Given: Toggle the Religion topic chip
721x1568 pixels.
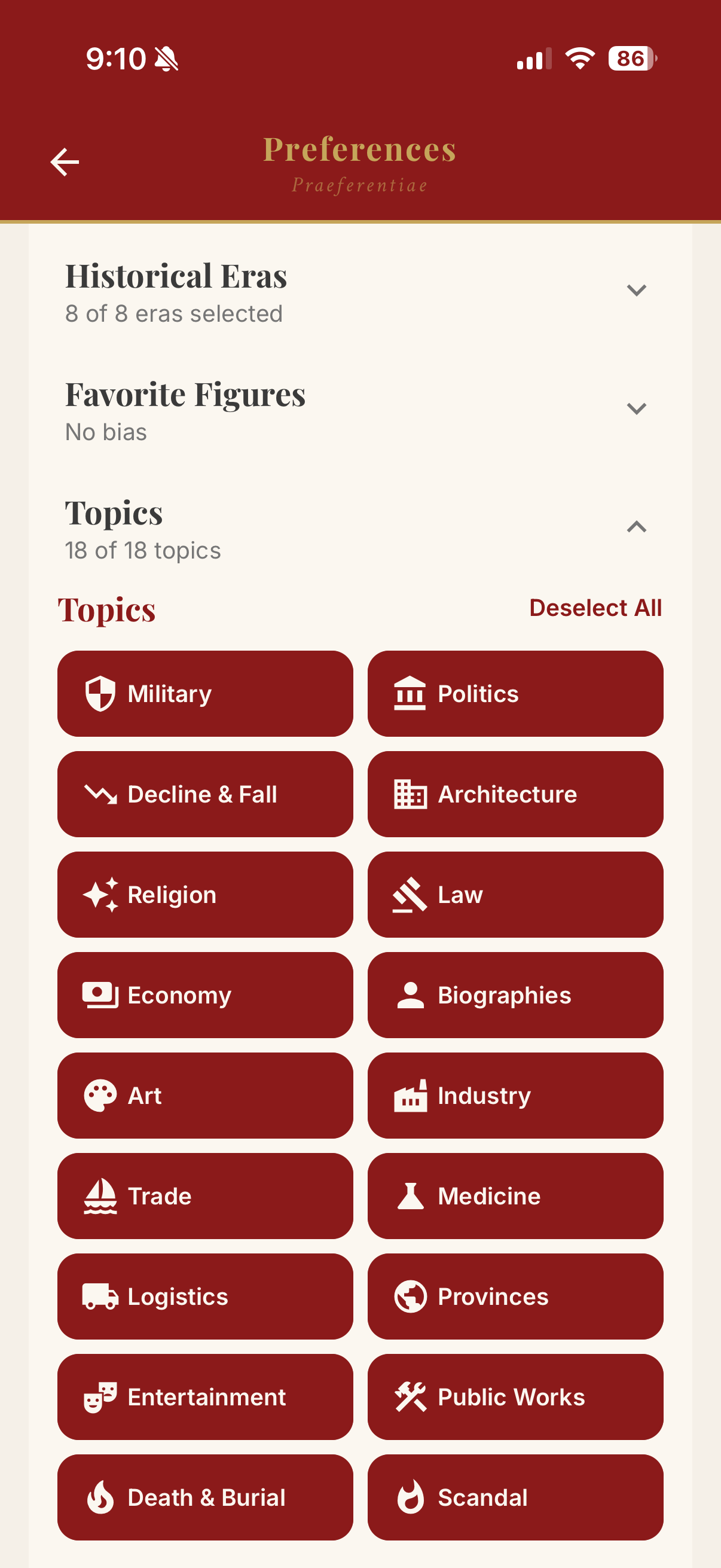Looking at the screenshot, I should [x=205, y=895].
